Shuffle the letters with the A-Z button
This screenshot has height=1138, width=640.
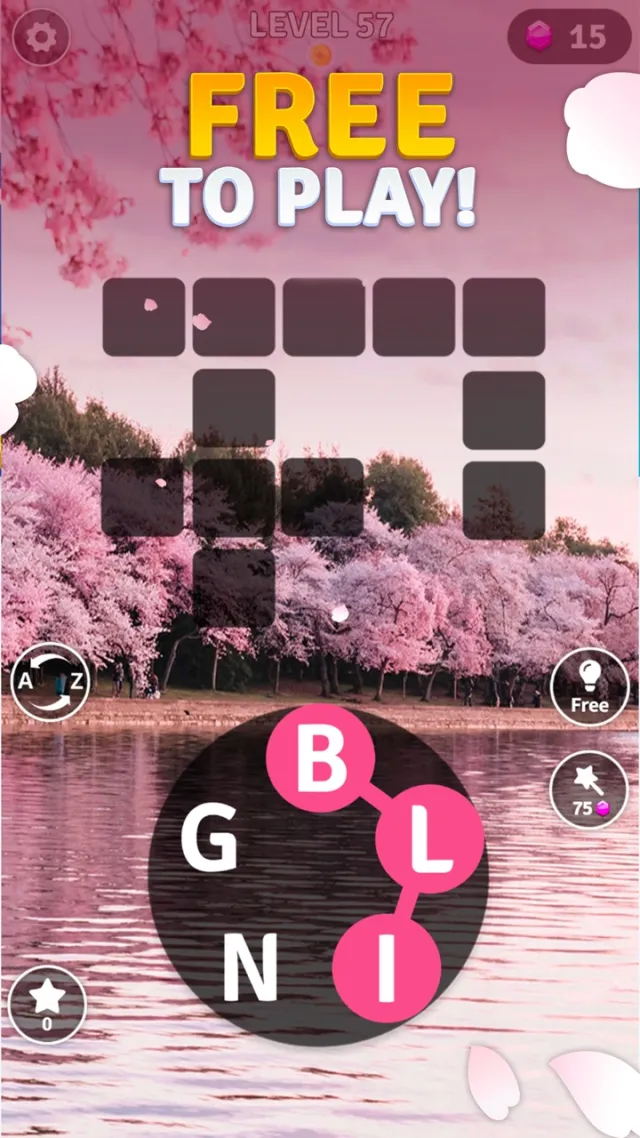pos(50,682)
